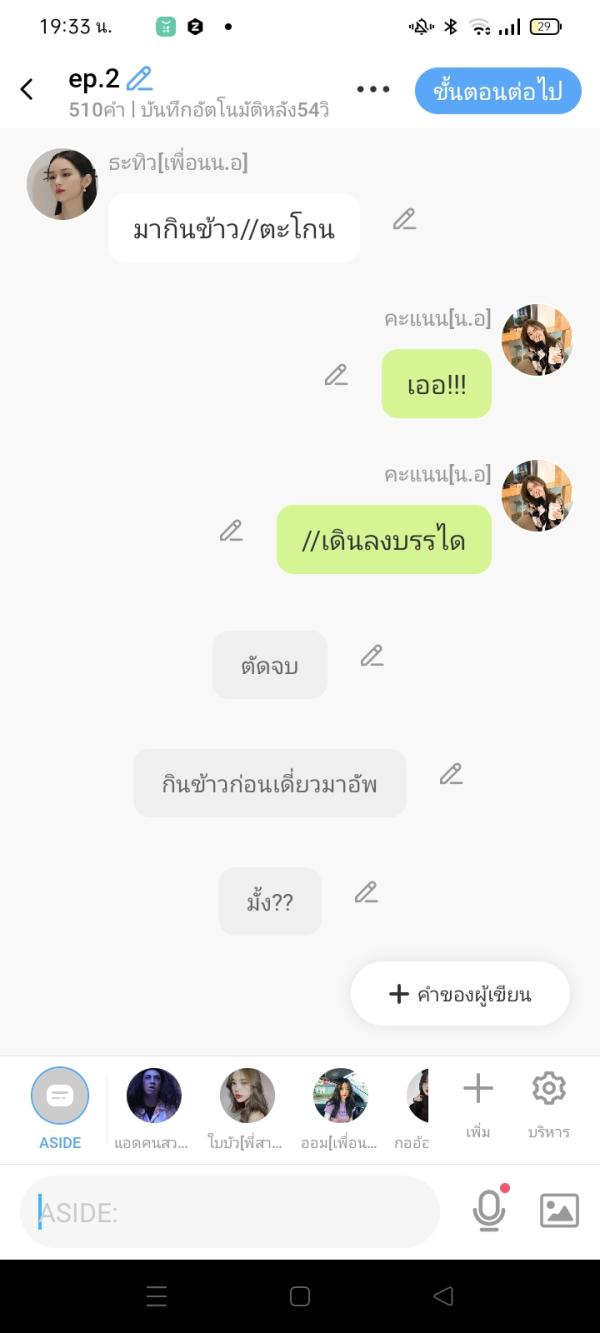
Task: Open the three-dot overflow menu
Action: click(373, 89)
